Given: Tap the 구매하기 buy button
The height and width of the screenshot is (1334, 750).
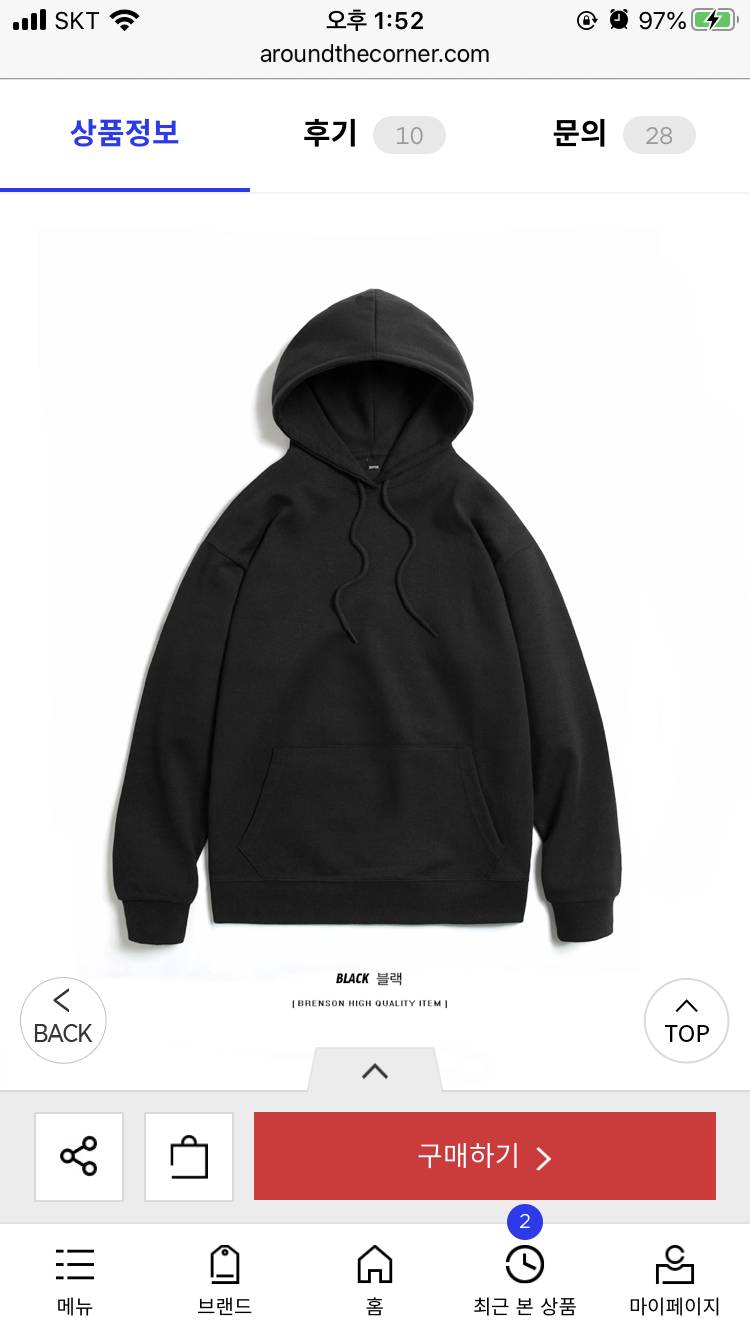Looking at the screenshot, I should (x=485, y=1157).
